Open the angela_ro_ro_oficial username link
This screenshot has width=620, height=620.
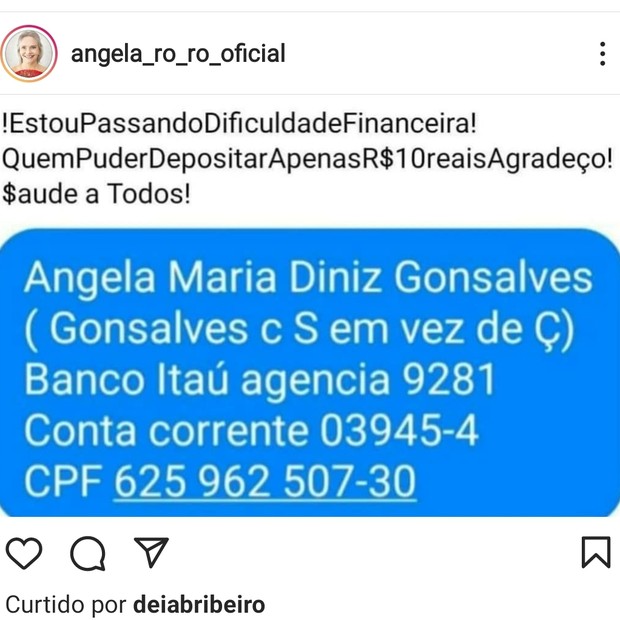pos(178,53)
